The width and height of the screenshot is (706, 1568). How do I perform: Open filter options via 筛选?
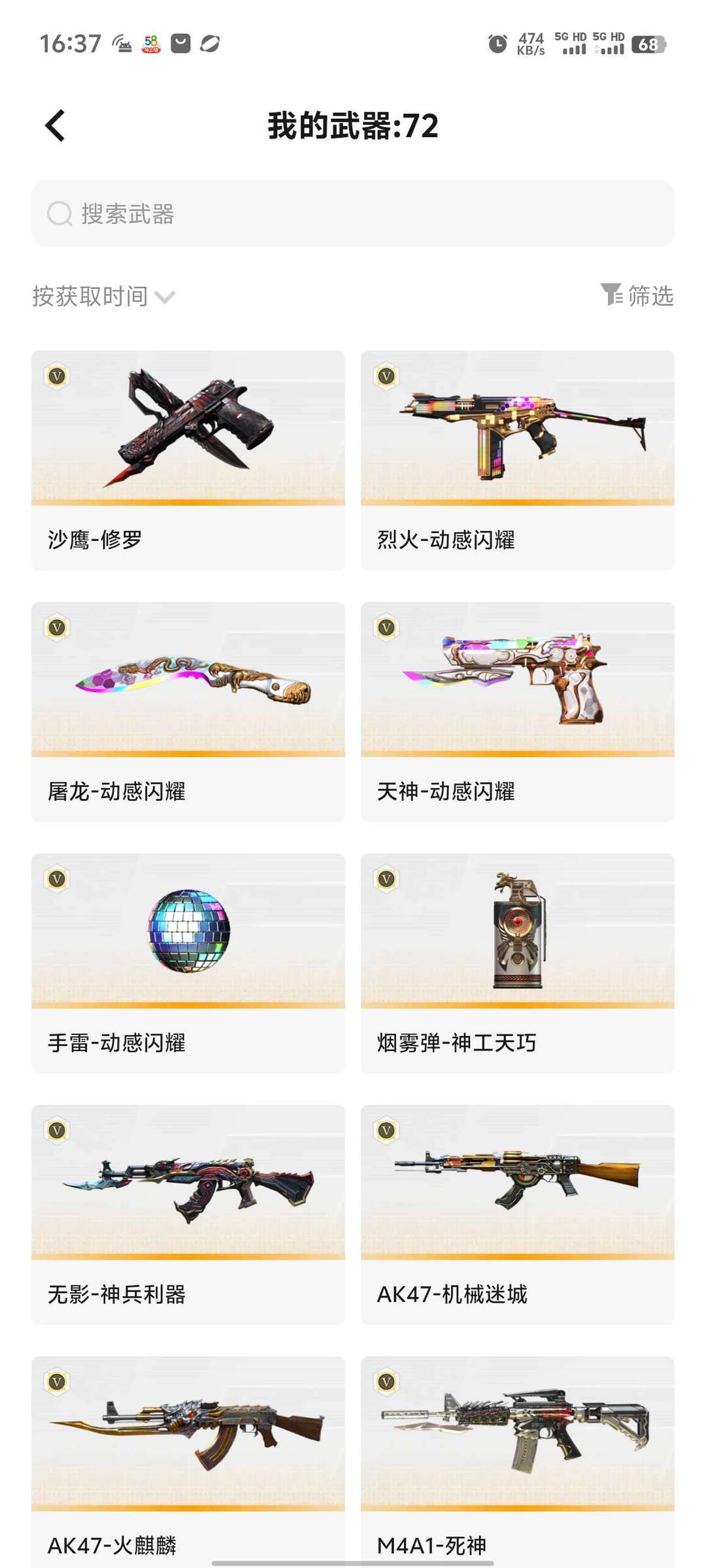(650, 295)
